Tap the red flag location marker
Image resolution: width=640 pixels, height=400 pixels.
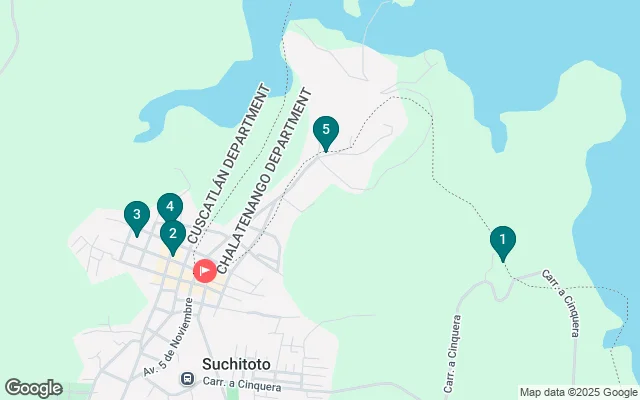(x=204, y=270)
